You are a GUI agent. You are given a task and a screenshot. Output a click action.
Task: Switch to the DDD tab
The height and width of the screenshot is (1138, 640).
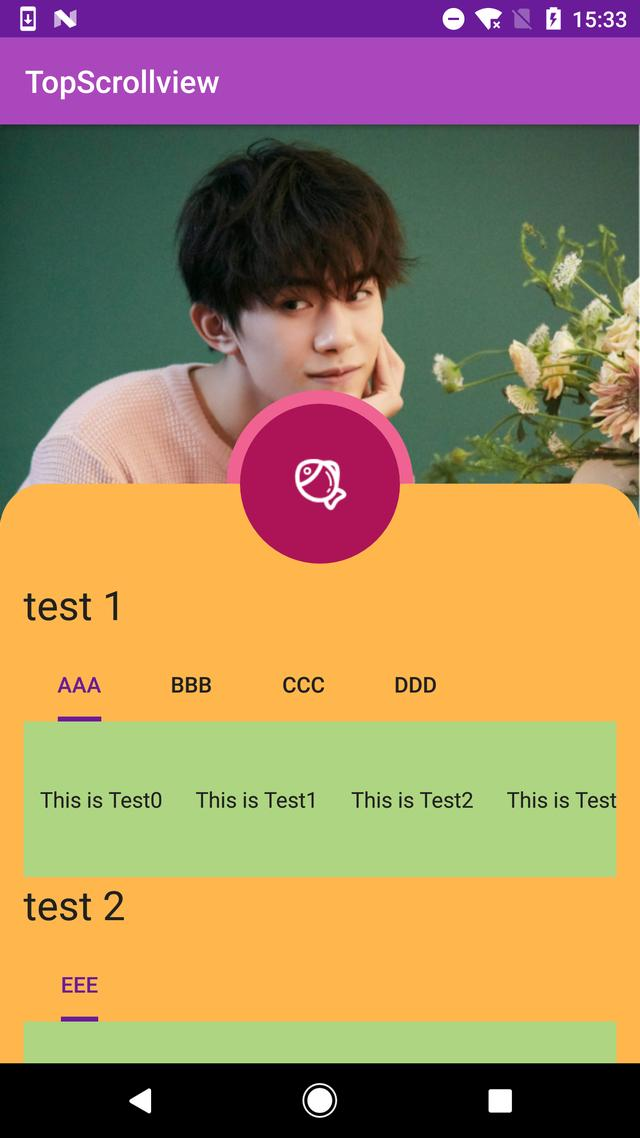coord(415,685)
